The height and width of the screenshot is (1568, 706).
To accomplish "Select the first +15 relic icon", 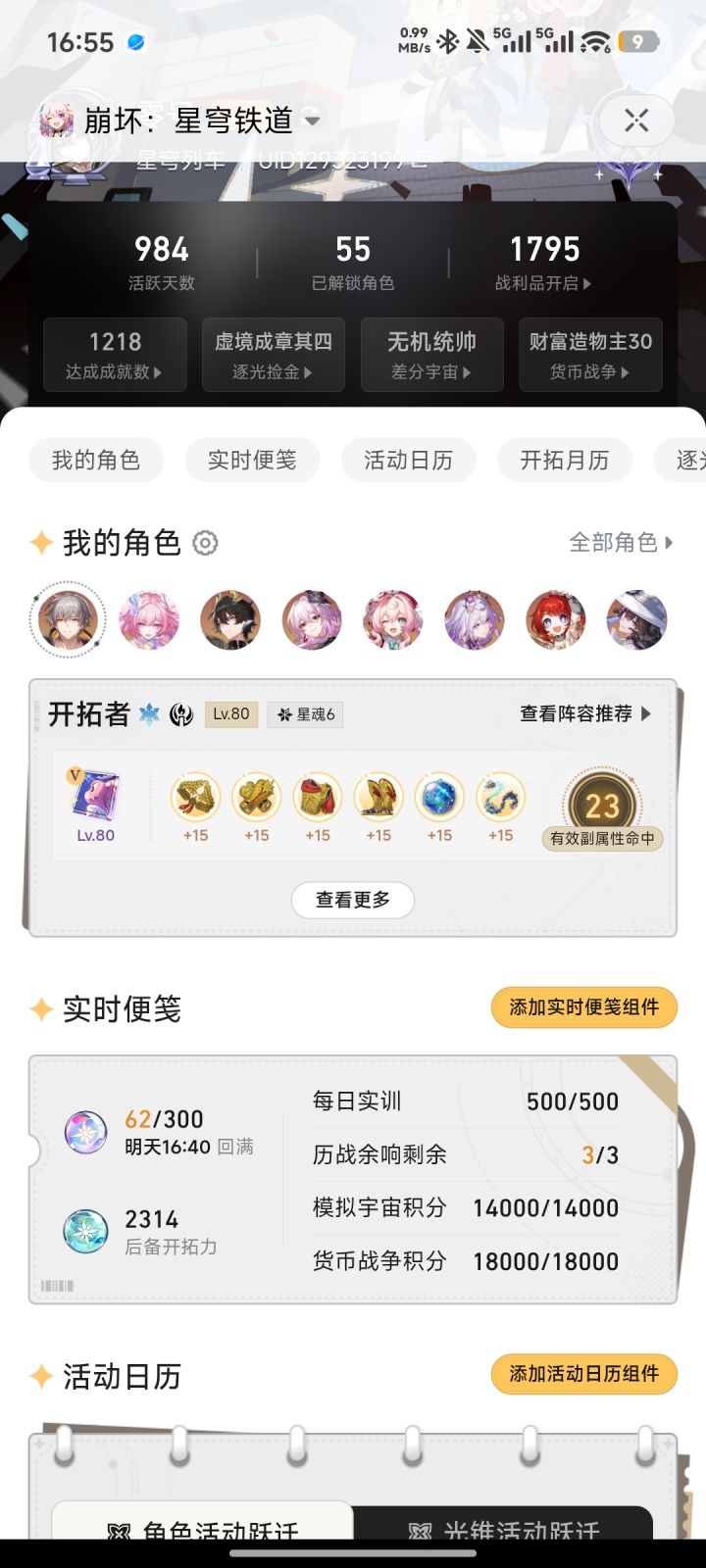I will [x=196, y=797].
